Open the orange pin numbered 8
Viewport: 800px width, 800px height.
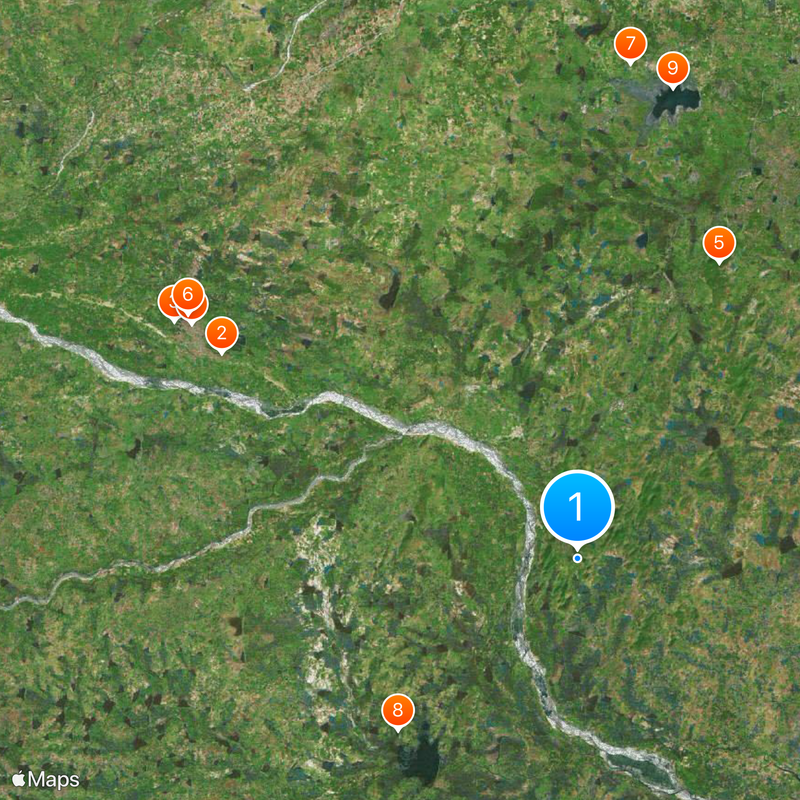(398, 711)
